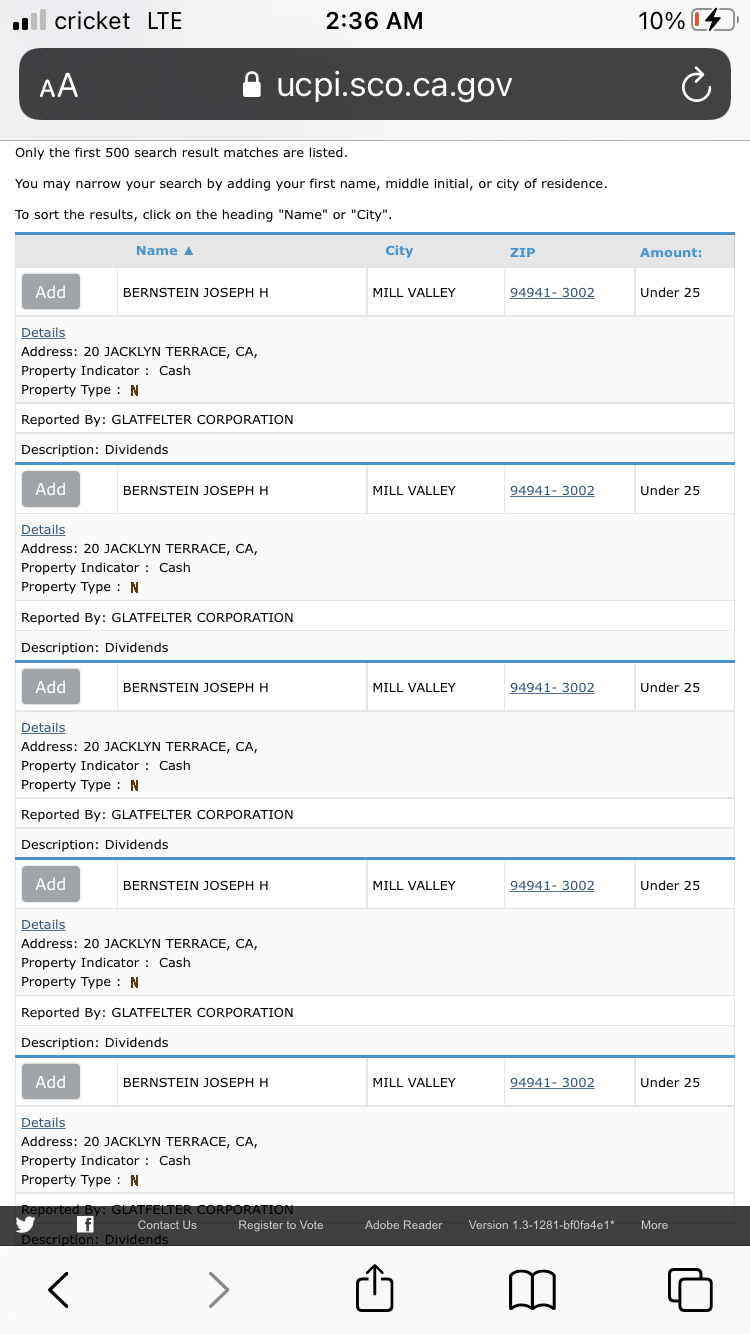Open Safari bookmarks
The width and height of the screenshot is (750, 1334).
pyautogui.click(x=532, y=1289)
